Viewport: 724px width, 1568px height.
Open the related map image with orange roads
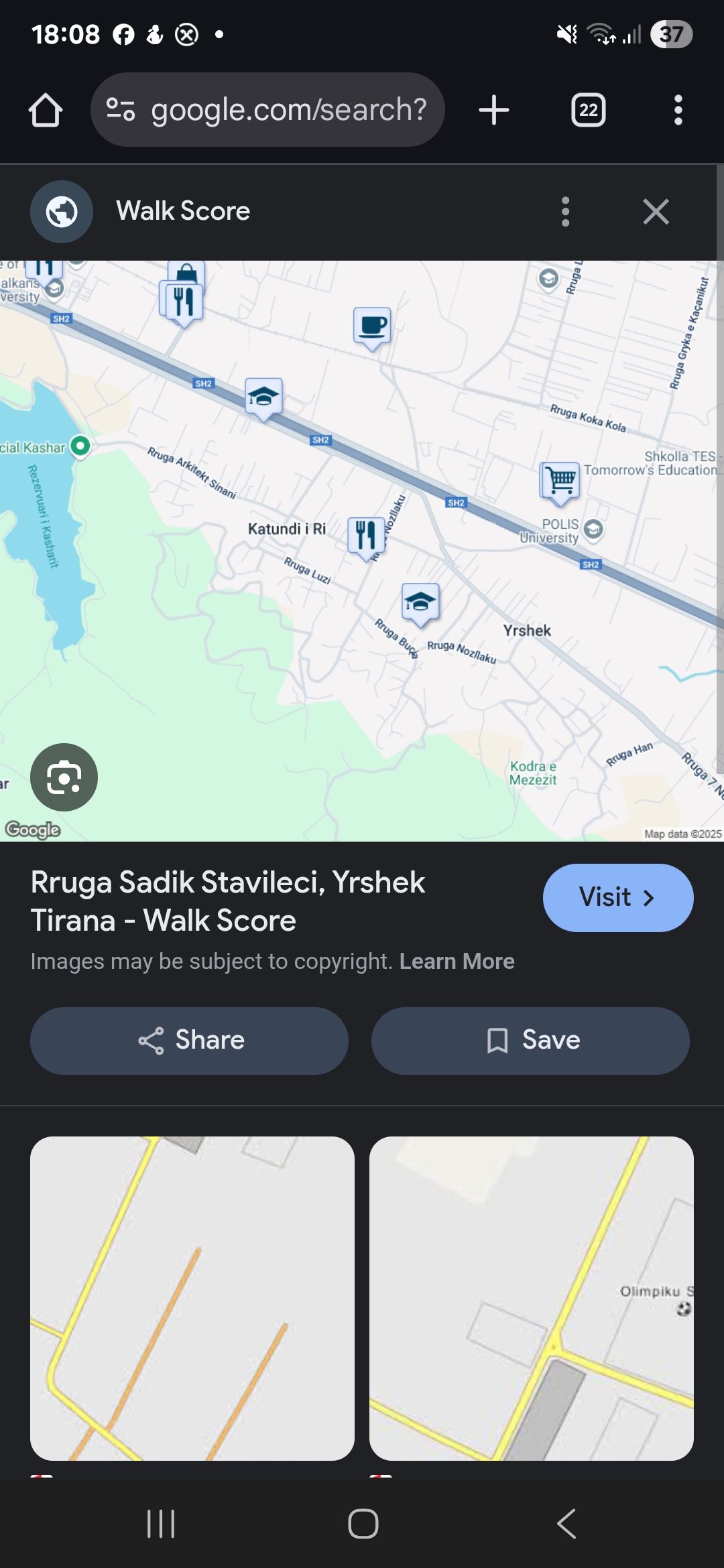(x=192, y=1298)
